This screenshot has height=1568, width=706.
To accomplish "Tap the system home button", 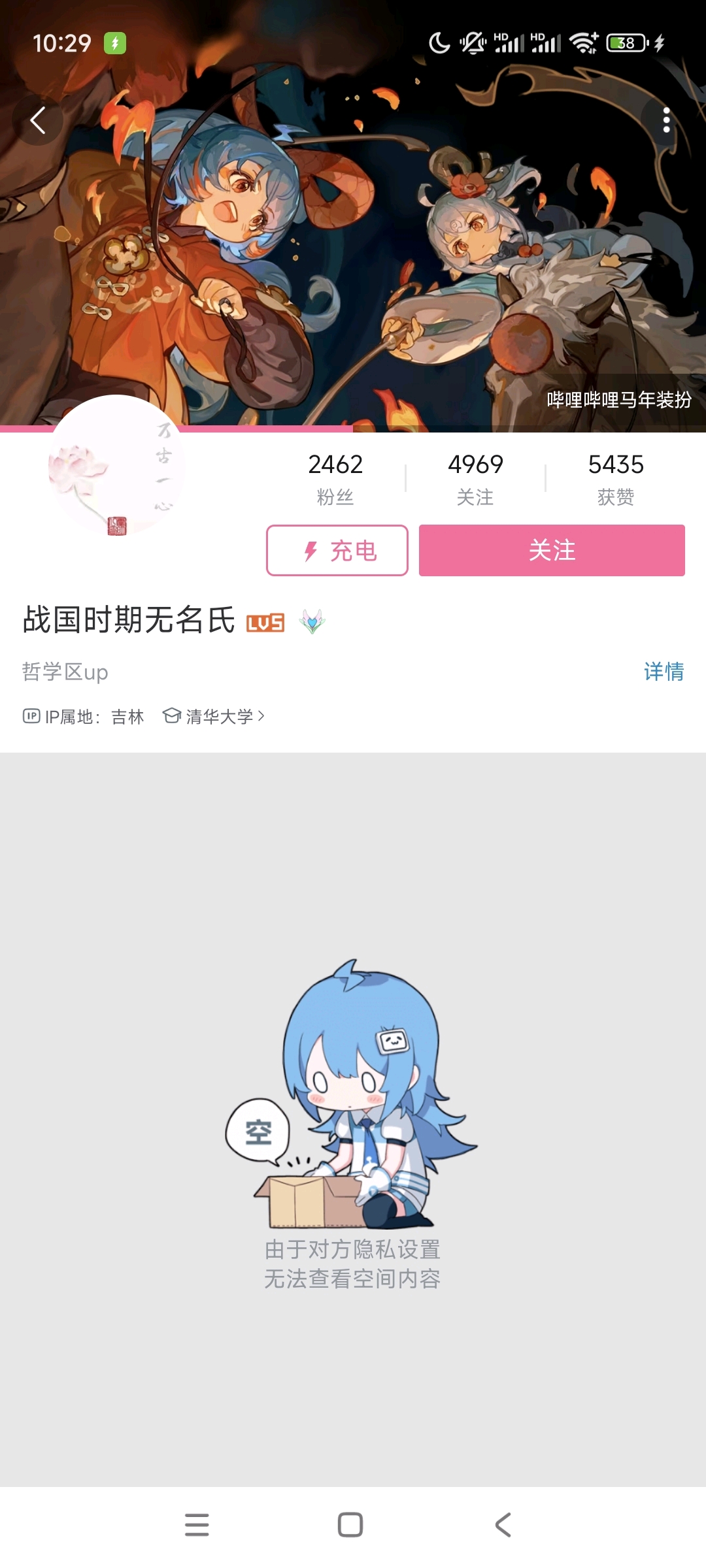I will point(350,1525).
